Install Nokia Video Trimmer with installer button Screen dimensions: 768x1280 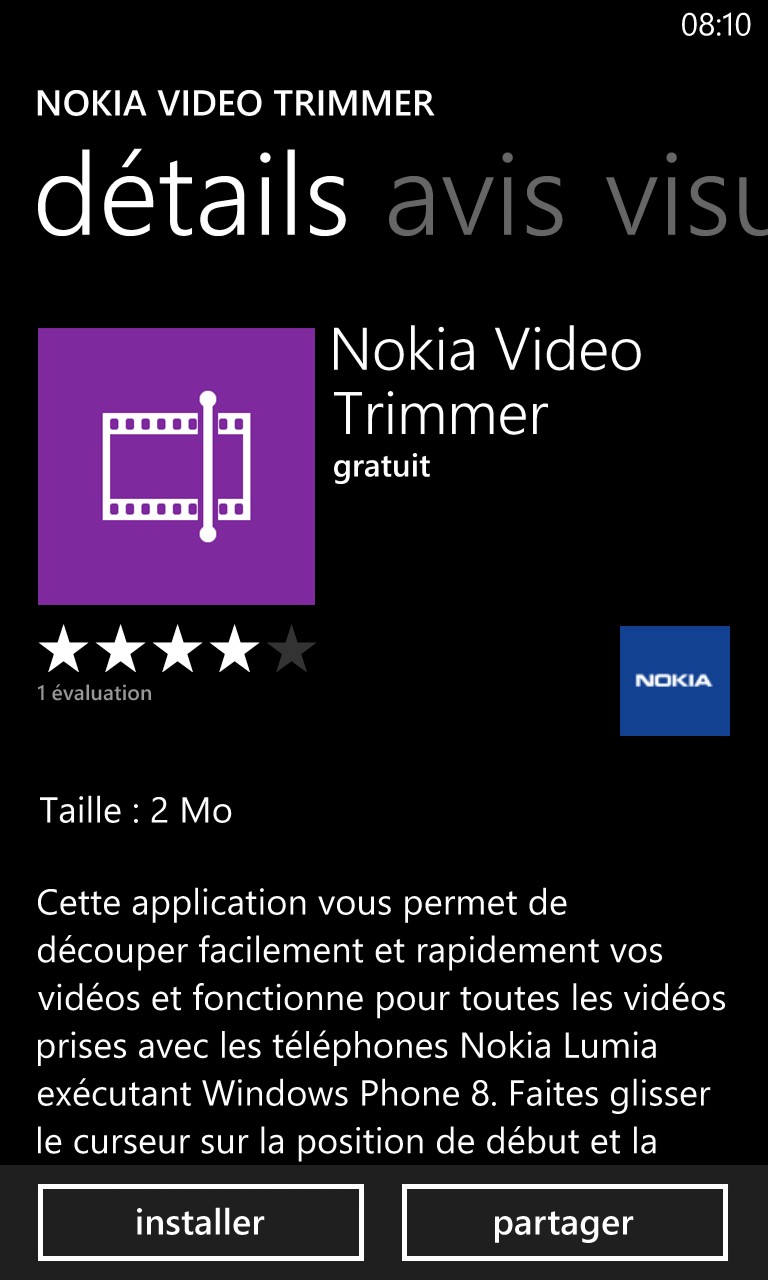[200, 1222]
